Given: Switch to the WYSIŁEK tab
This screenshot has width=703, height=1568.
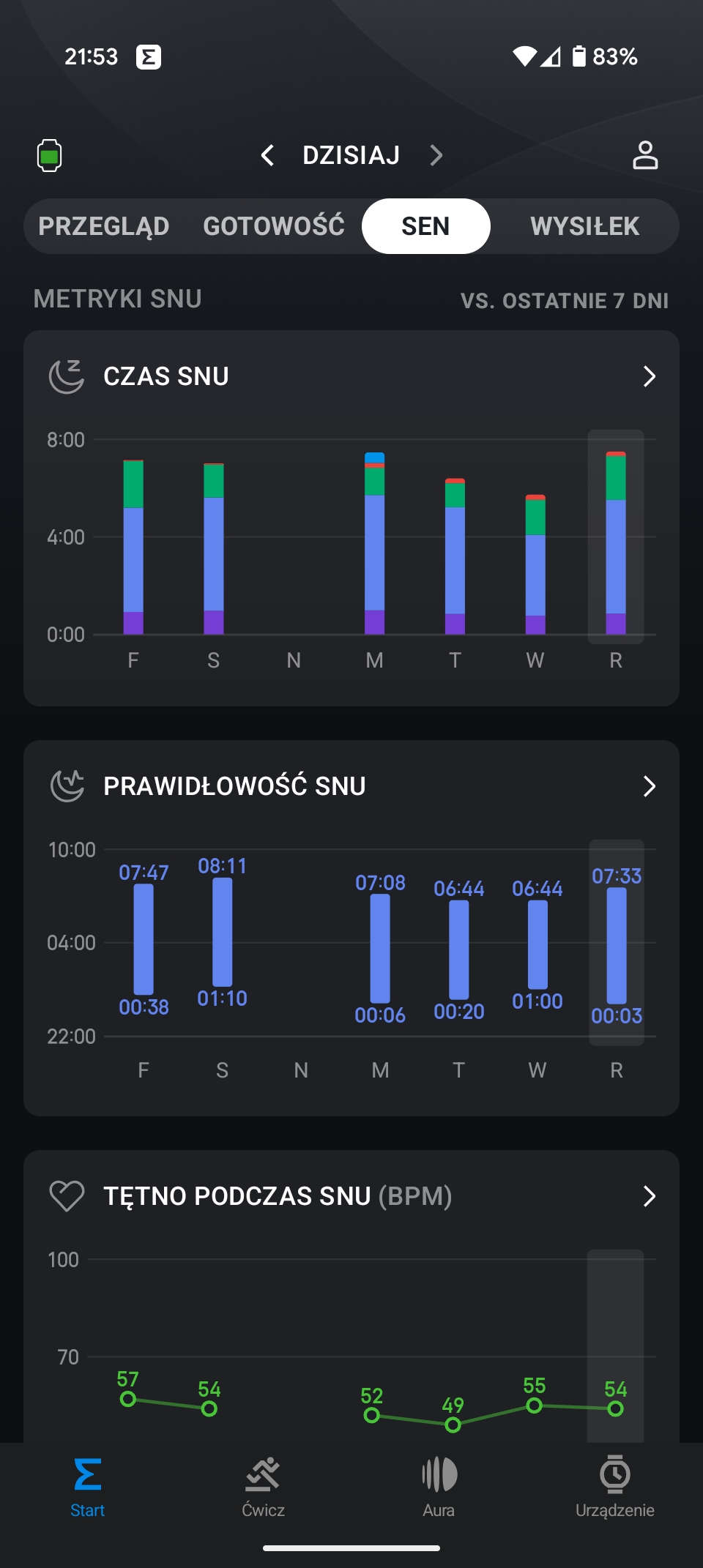Looking at the screenshot, I should [x=585, y=226].
